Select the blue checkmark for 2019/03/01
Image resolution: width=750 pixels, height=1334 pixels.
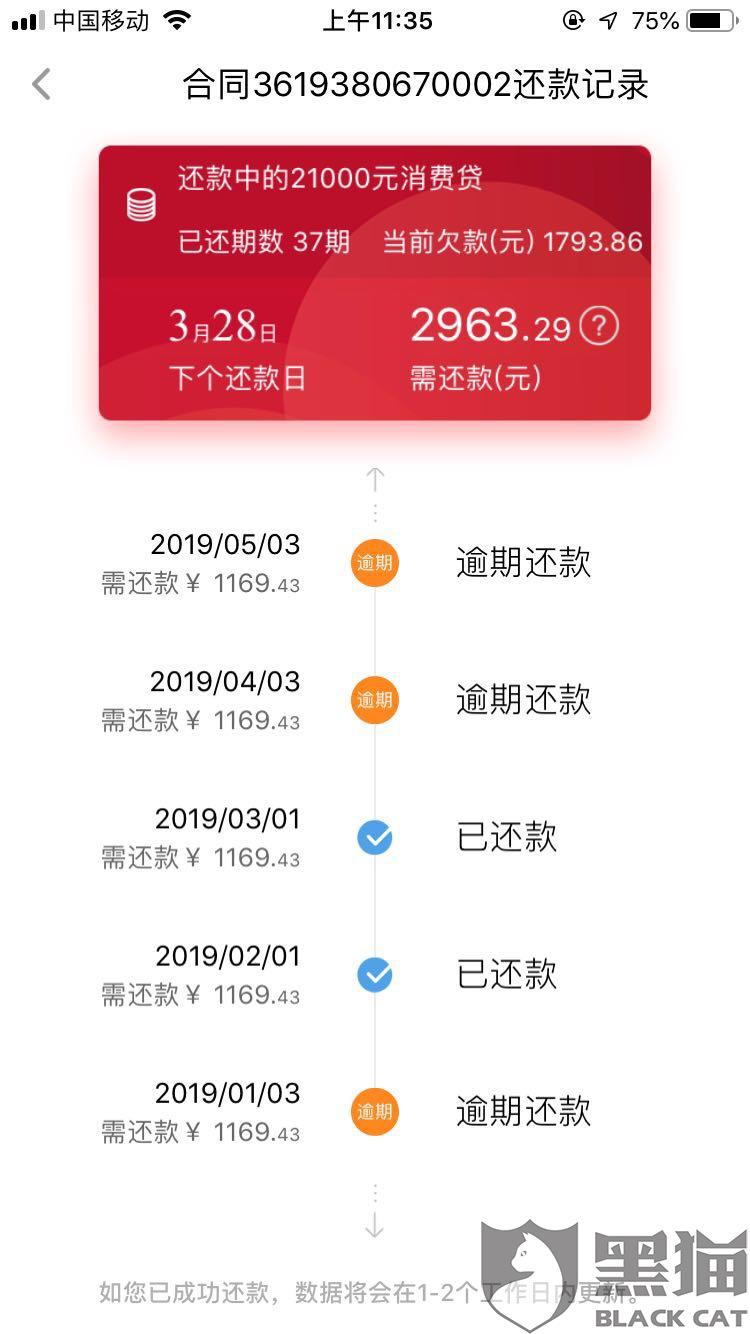[374, 838]
